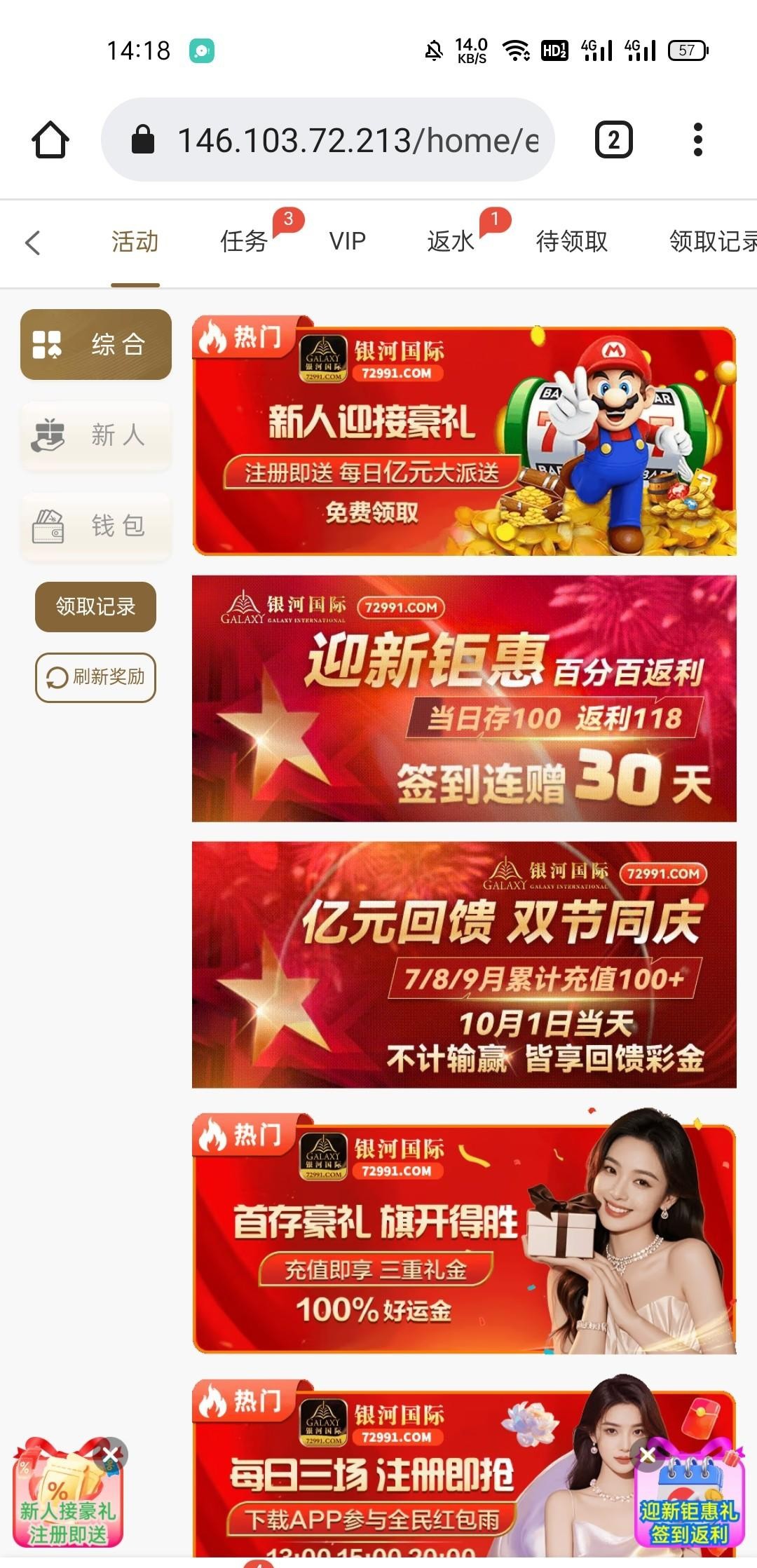Open the 新人迎接豪礼 promotion banner
This screenshot has height=1568, width=757.
[x=464, y=440]
